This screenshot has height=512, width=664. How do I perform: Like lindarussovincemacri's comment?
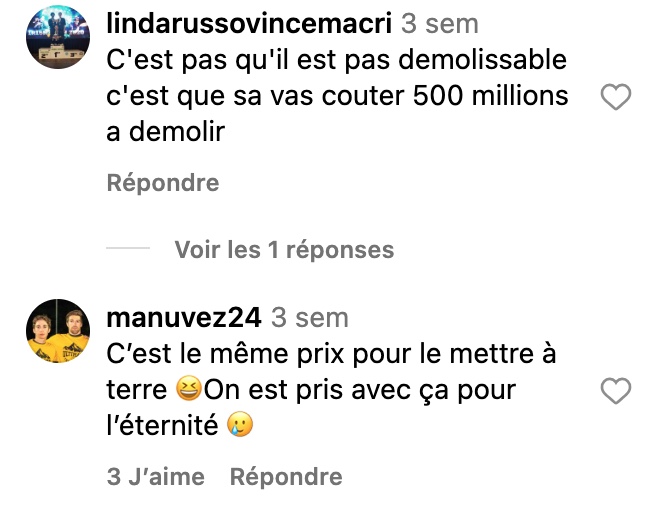617,97
